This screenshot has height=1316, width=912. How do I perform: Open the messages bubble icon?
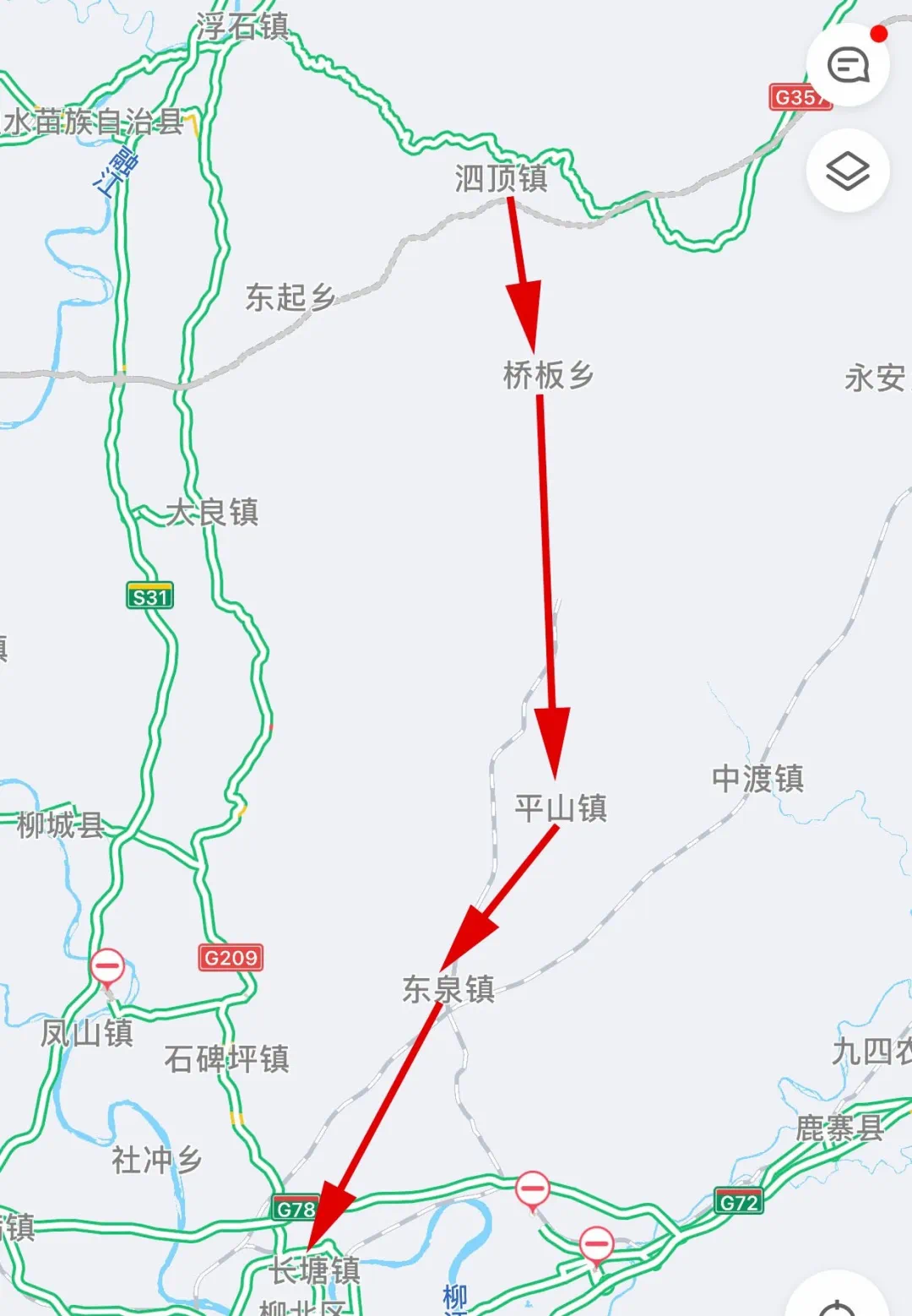848,65
